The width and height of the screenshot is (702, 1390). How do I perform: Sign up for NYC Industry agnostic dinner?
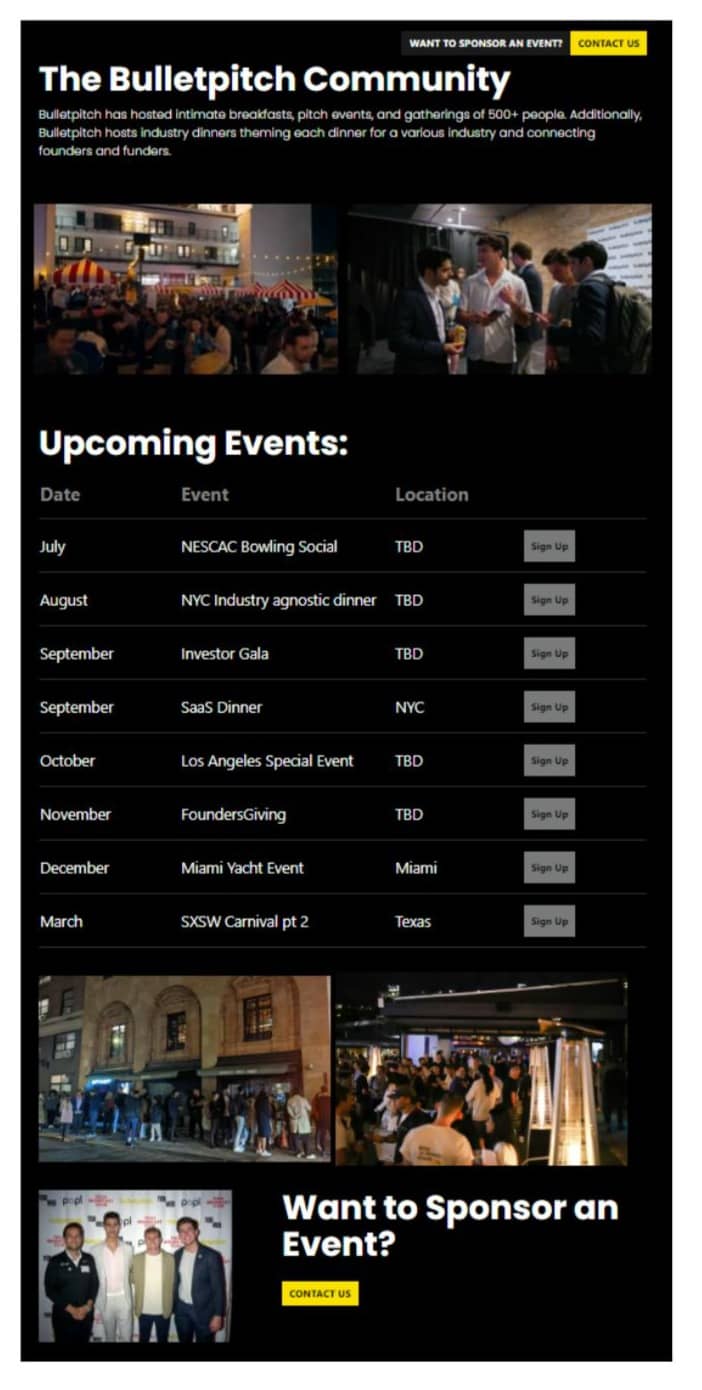coord(549,600)
